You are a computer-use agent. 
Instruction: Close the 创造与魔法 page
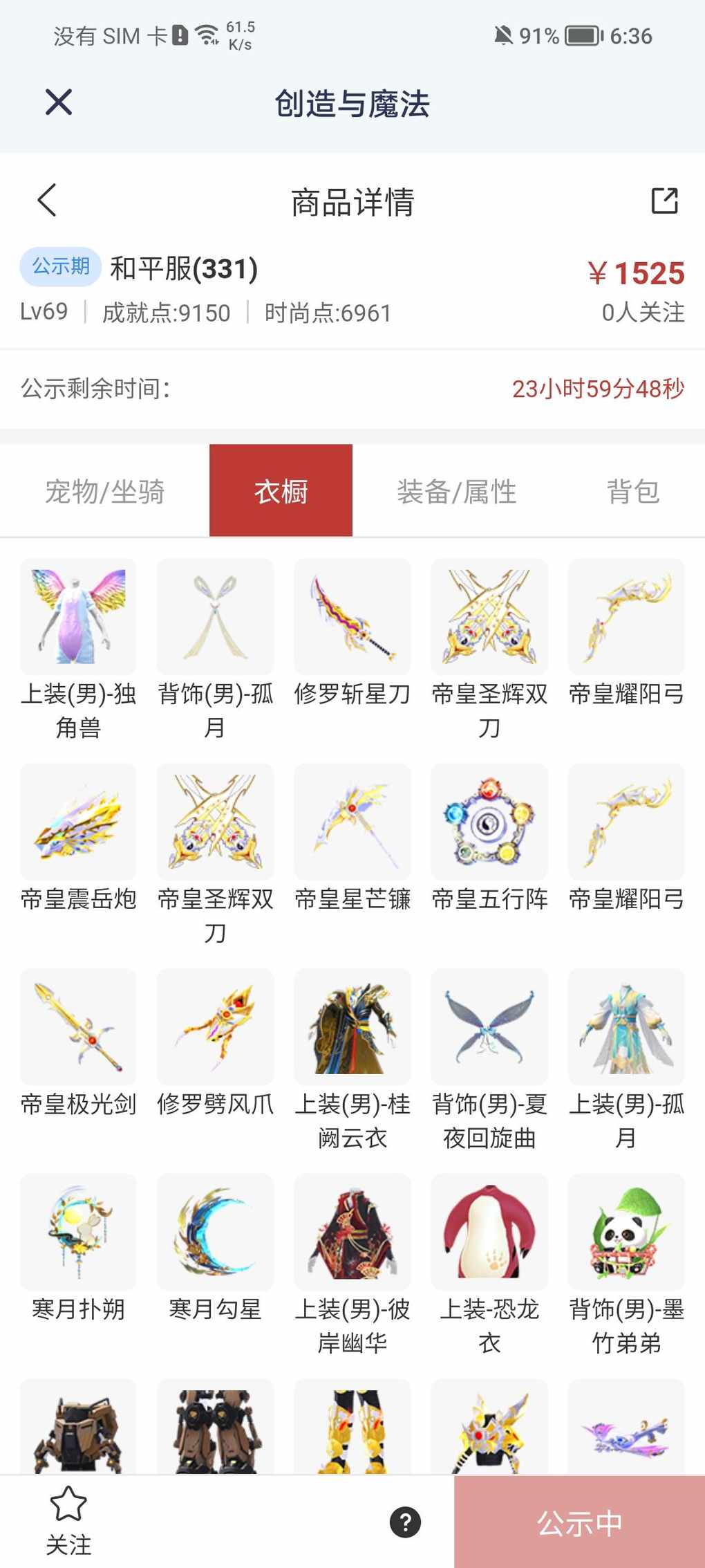pos(59,102)
